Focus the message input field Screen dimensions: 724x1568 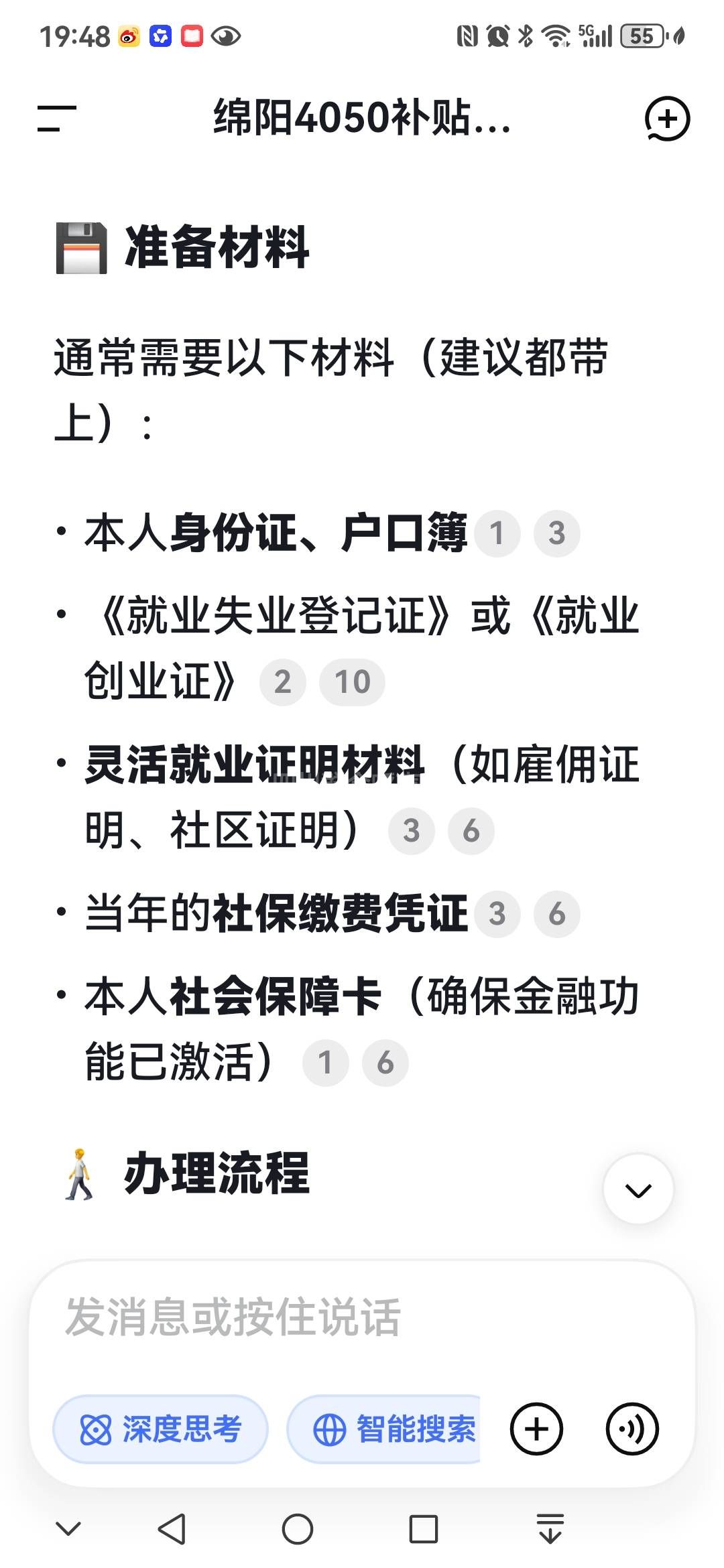click(362, 1317)
